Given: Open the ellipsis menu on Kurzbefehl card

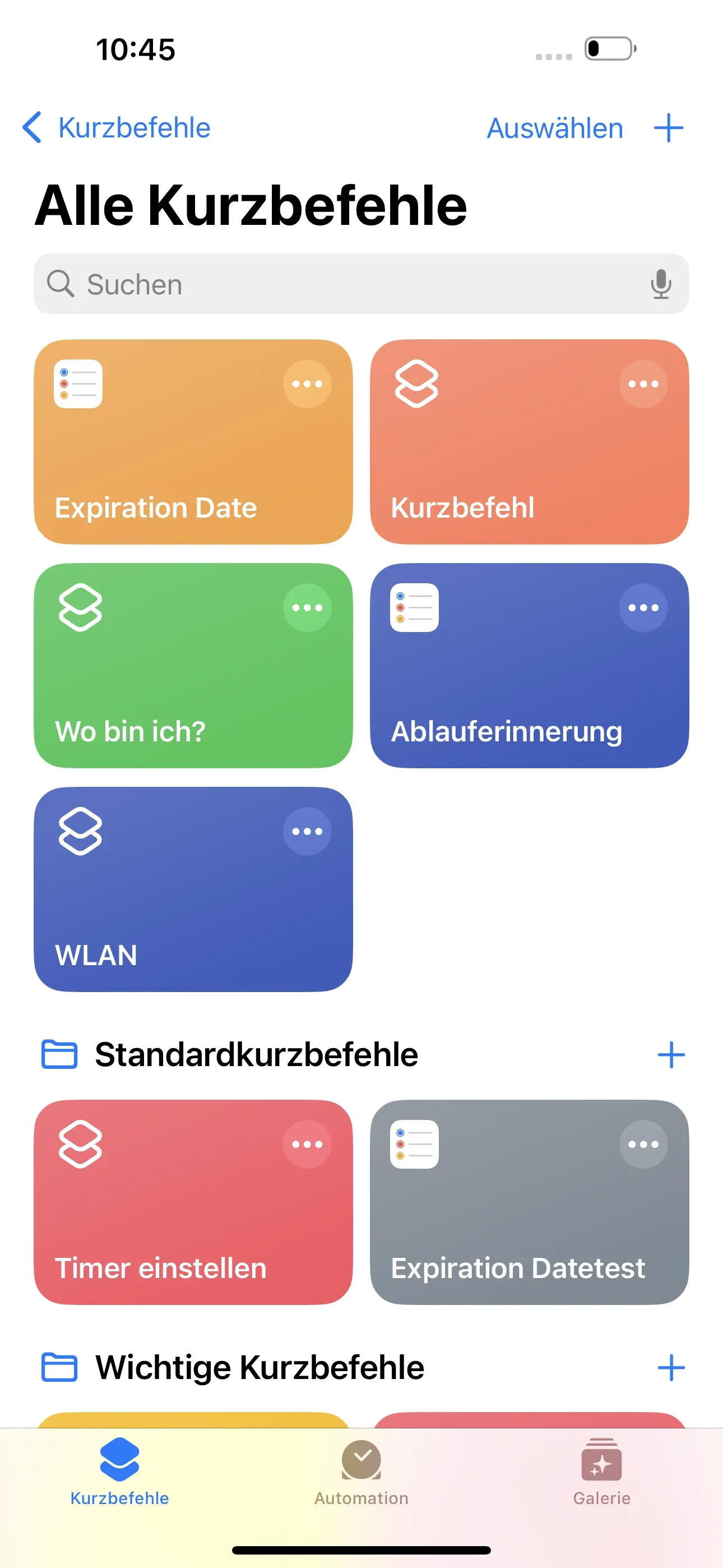Looking at the screenshot, I should (644, 384).
